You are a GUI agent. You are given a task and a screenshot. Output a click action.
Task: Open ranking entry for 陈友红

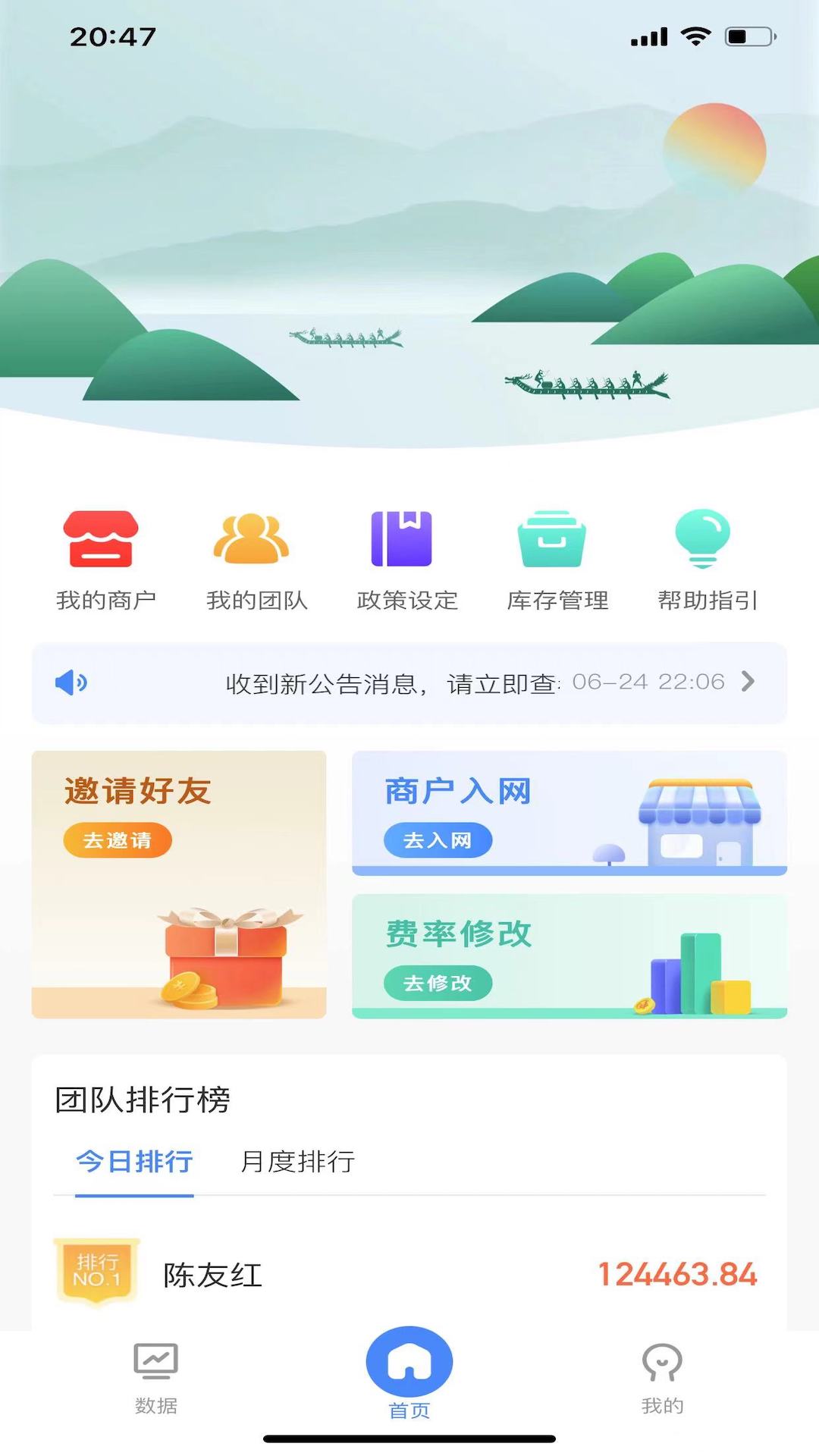coord(409,1274)
